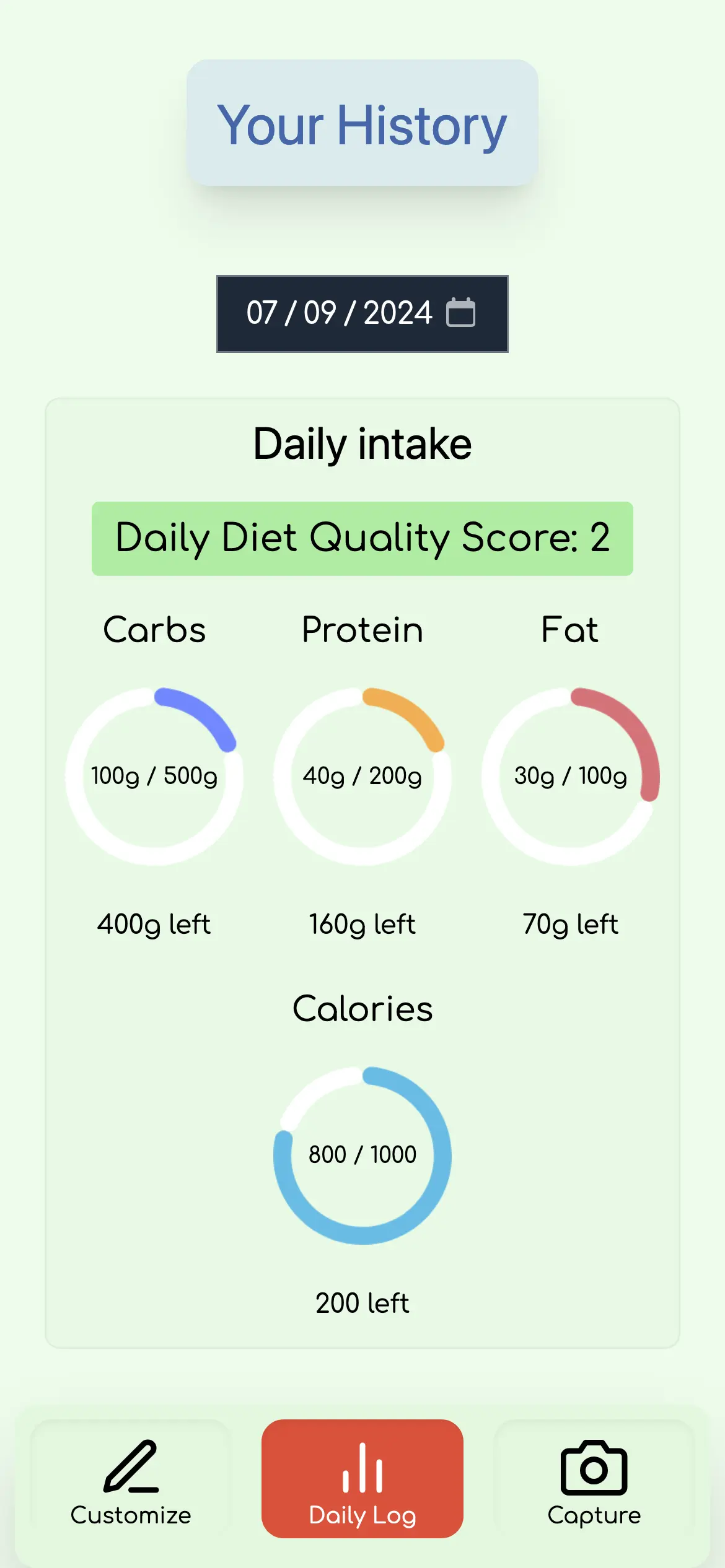Tap the calendar icon in date field
Image resolution: width=725 pixels, height=1568 pixels.
pyautogui.click(x=460, y=312)
